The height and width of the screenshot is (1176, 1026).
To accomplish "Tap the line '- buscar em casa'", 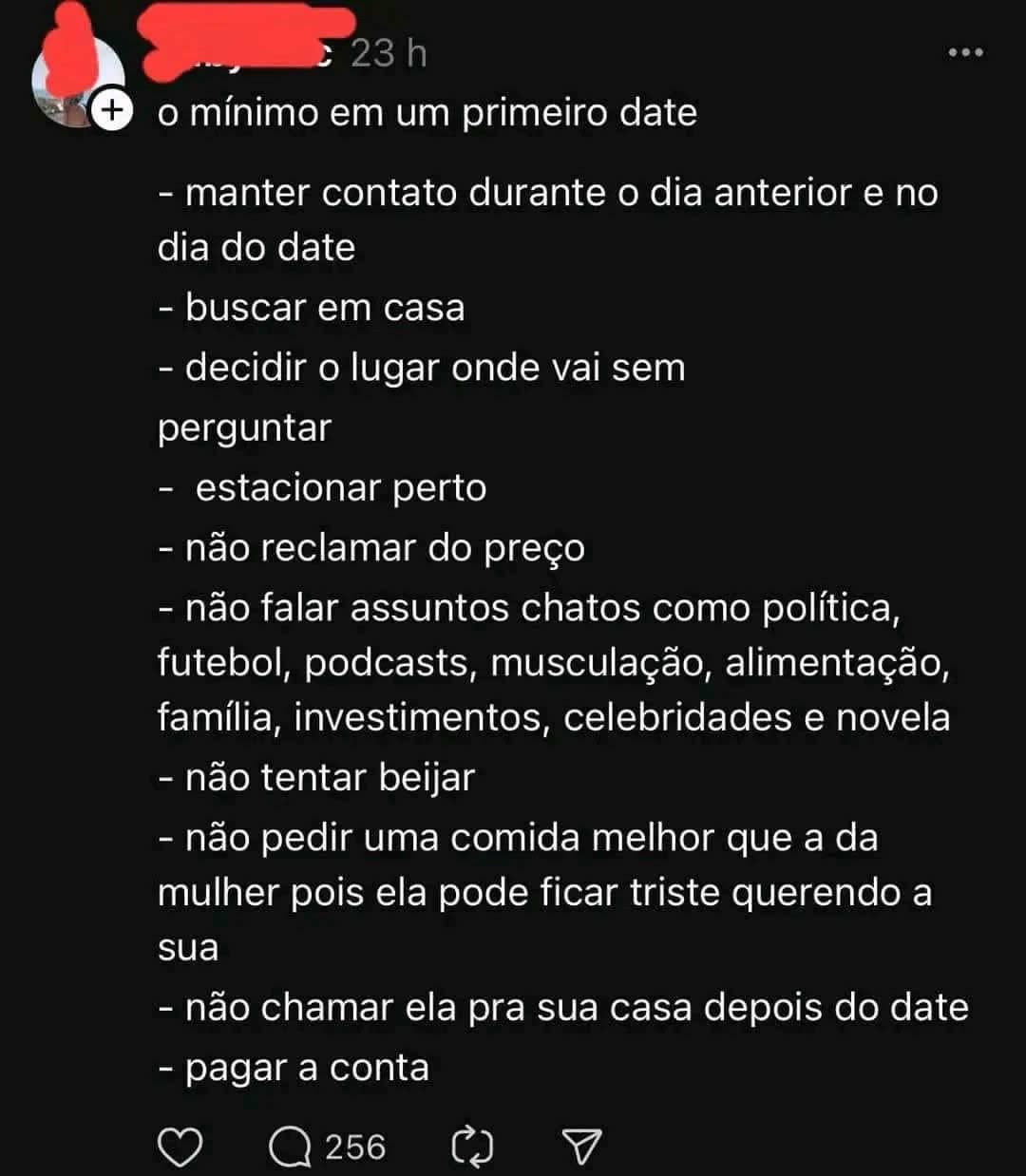I will tap(312, 308).
